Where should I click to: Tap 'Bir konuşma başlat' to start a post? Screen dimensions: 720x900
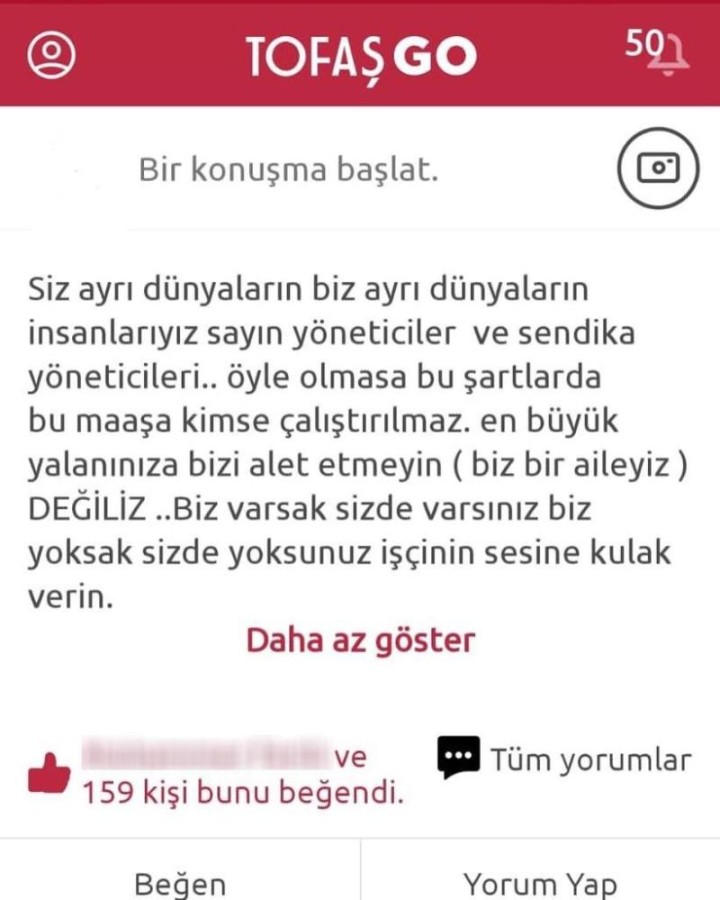point(288,169)
